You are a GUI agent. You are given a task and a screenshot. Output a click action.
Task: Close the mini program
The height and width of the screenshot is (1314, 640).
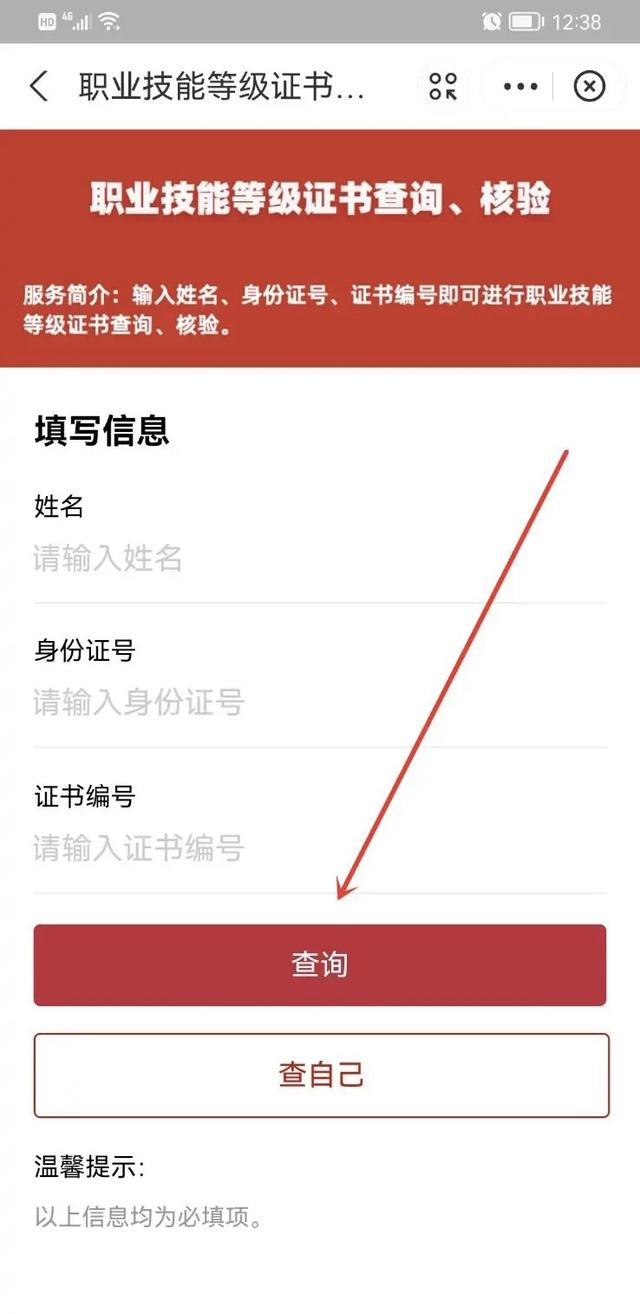coord(589,87)
